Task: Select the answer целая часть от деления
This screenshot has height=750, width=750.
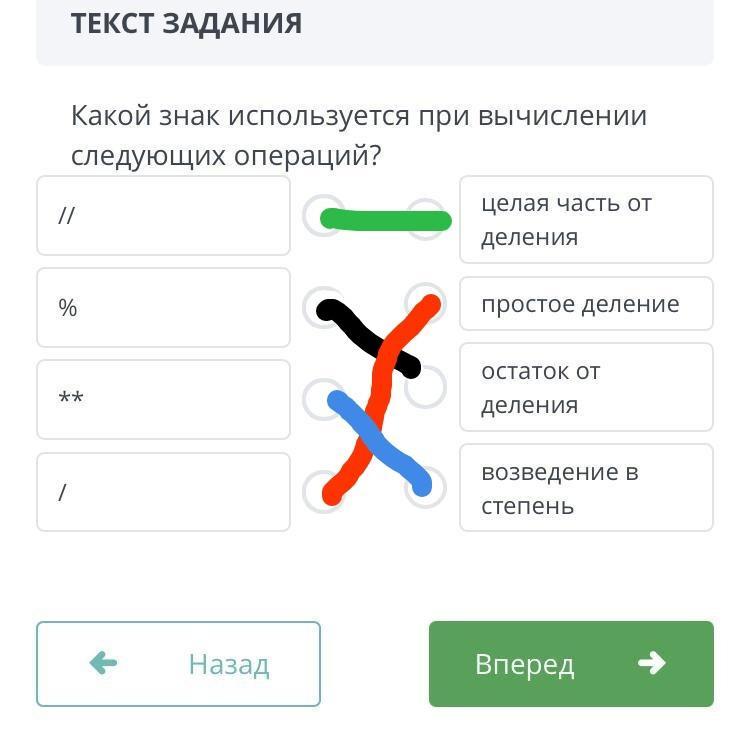Action: (586, 220)
